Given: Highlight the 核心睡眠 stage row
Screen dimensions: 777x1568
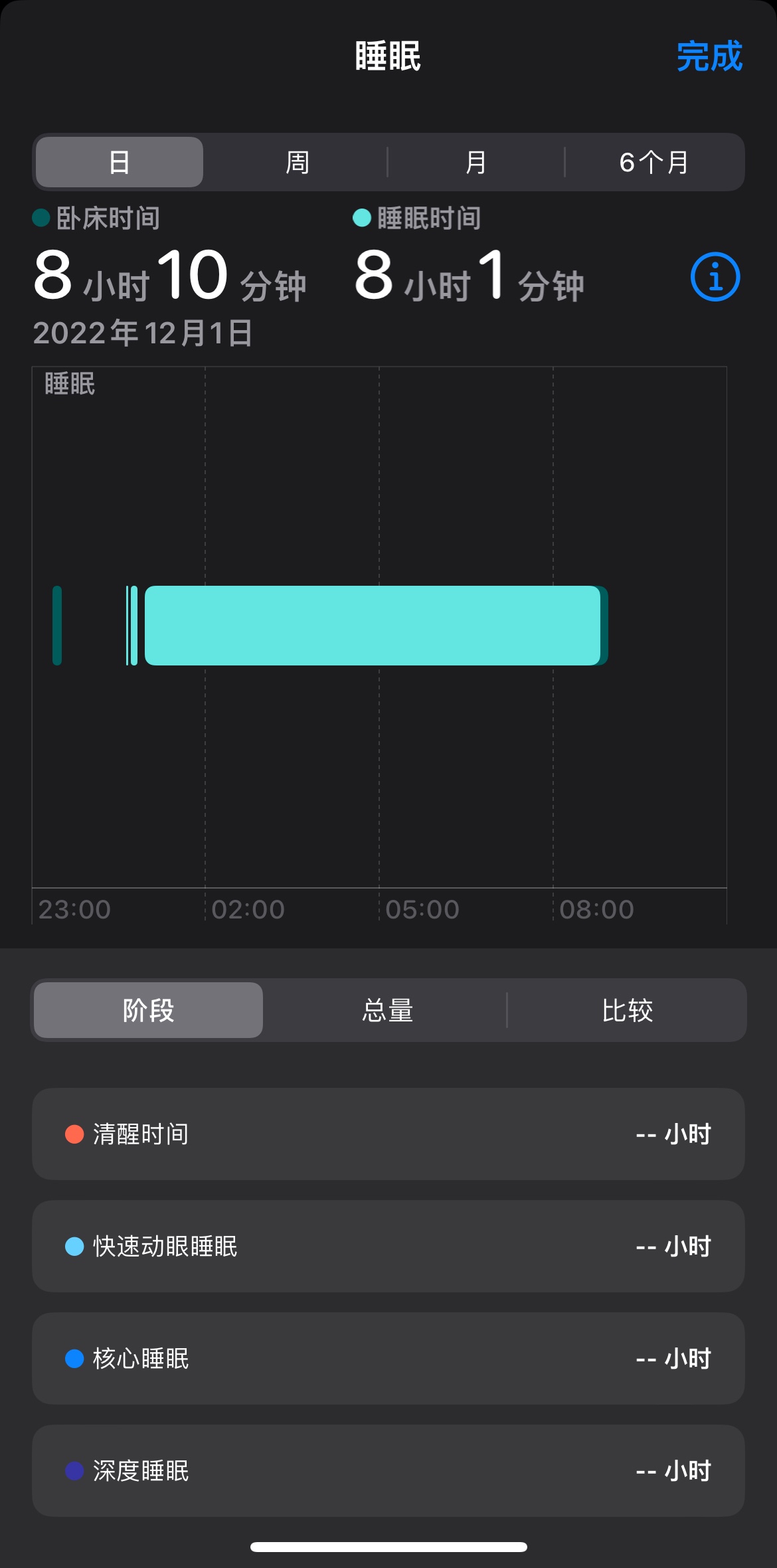Looking at the screenshot, I should pos(388,1358).
